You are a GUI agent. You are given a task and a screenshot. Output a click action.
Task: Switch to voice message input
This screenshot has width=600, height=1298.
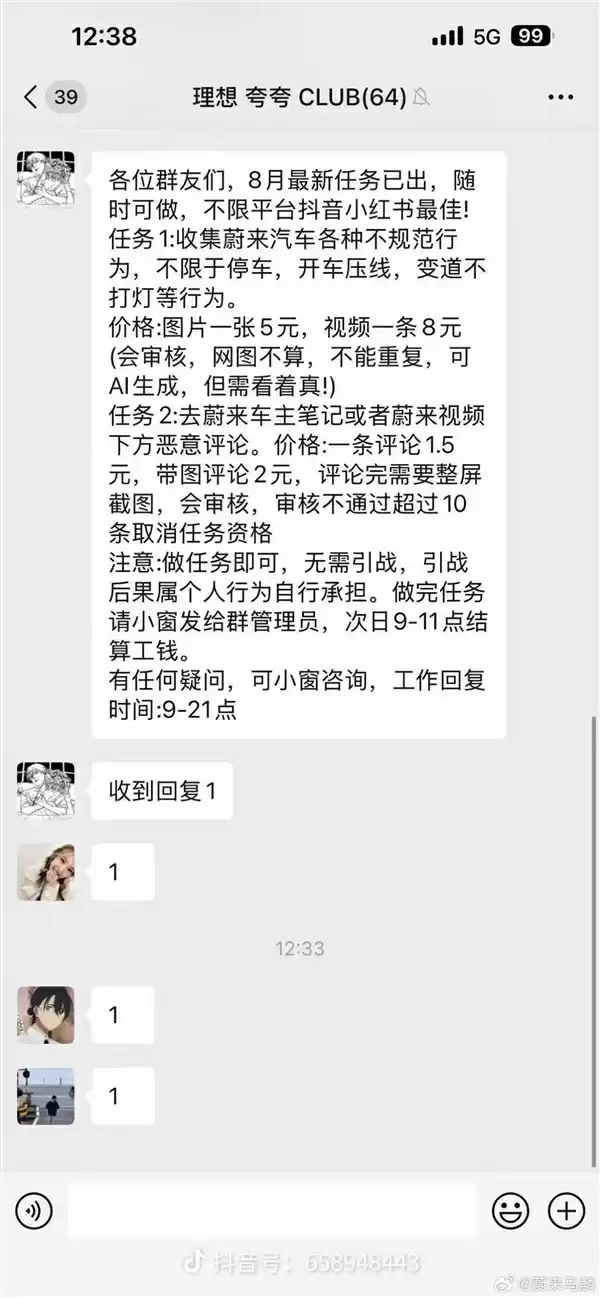pos(34,1211)
